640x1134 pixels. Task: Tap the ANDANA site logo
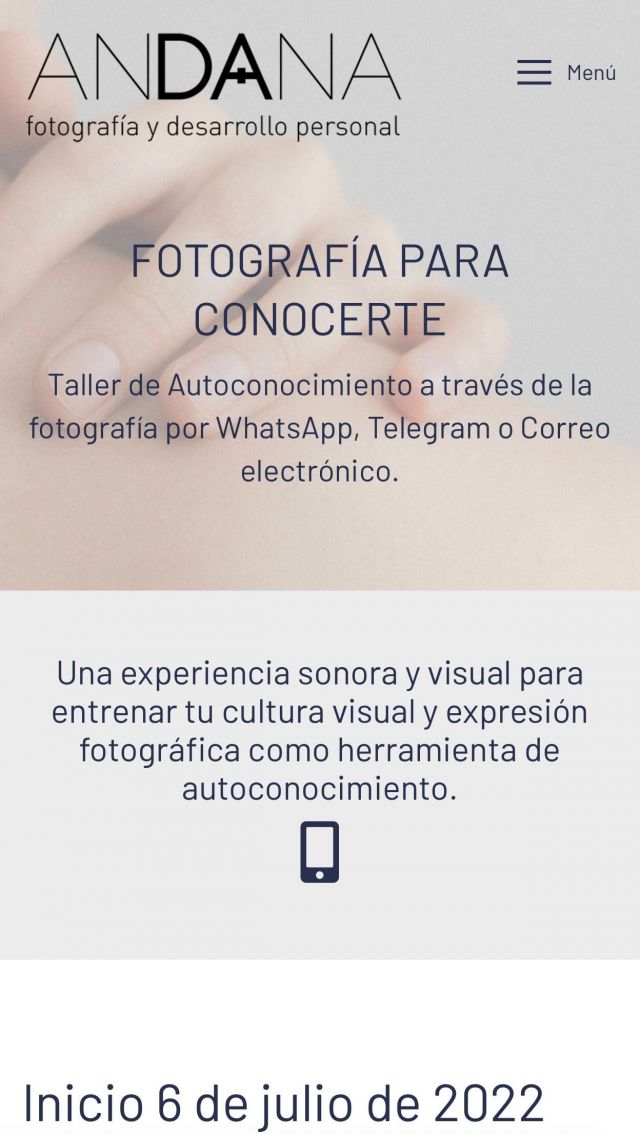[x=214, y=86]
